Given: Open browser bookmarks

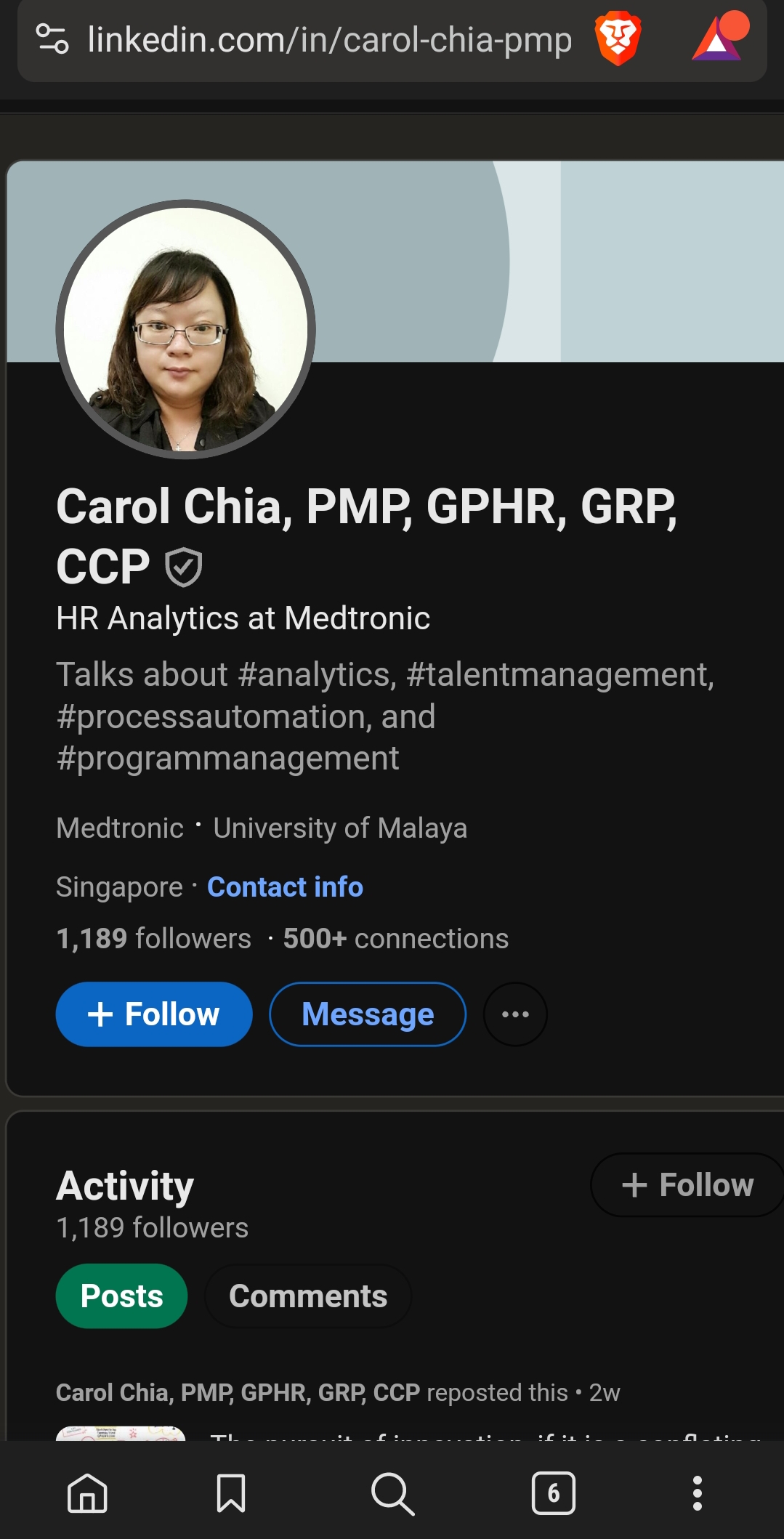Looking at the screenshot, I should point(231,1494).
